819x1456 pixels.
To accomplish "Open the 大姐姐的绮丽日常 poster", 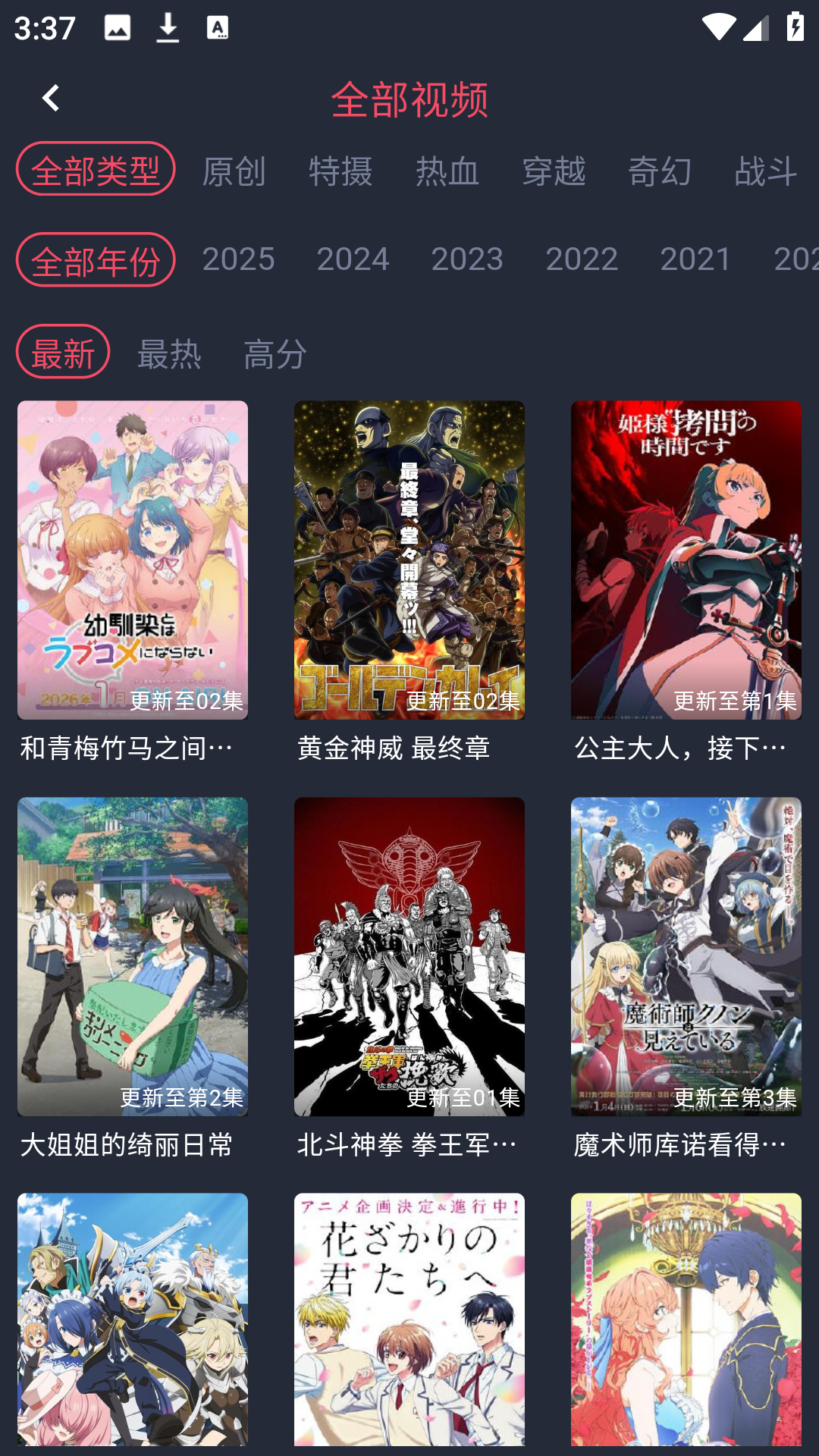I will pyautogui.click(x=133, y=954).
